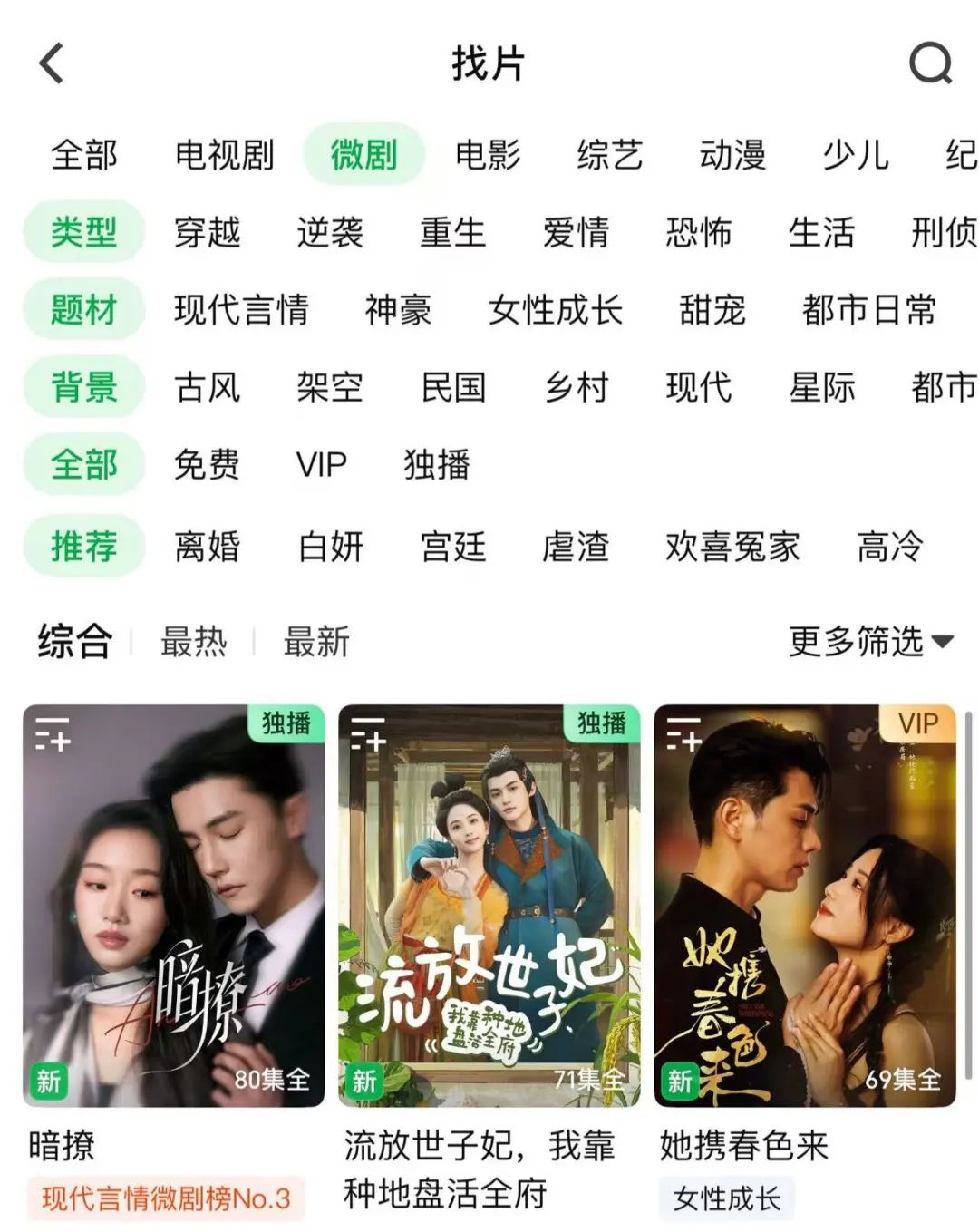This screenshot has height=1232, width=979.
Task: Pick the 民国 background filter
Action: [453, 388]
